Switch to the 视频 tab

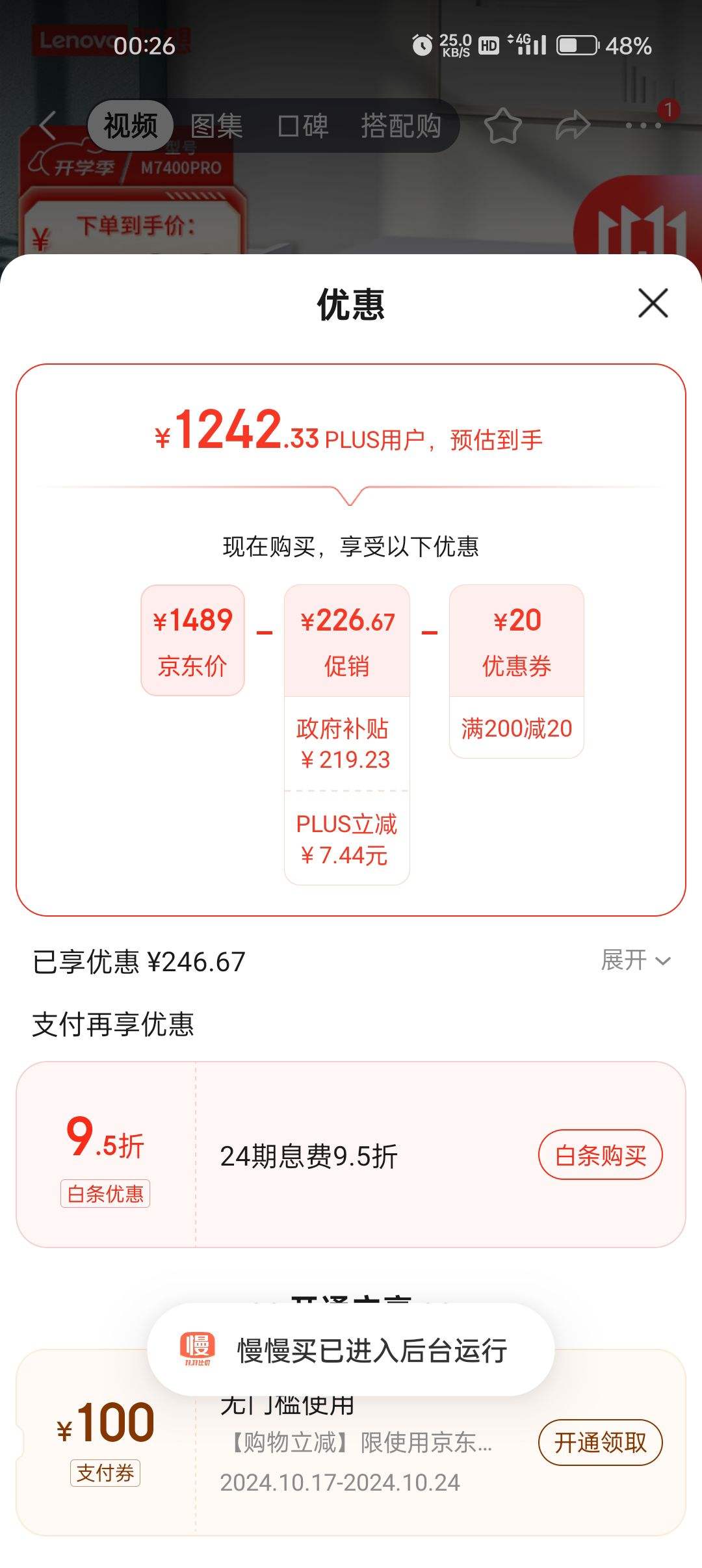pyautogui.click(x=131, y=125)
